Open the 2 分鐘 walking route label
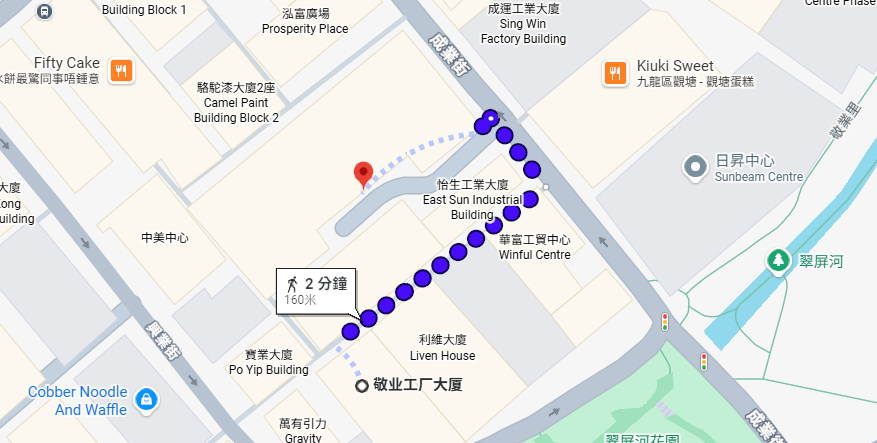 point(316,290)
